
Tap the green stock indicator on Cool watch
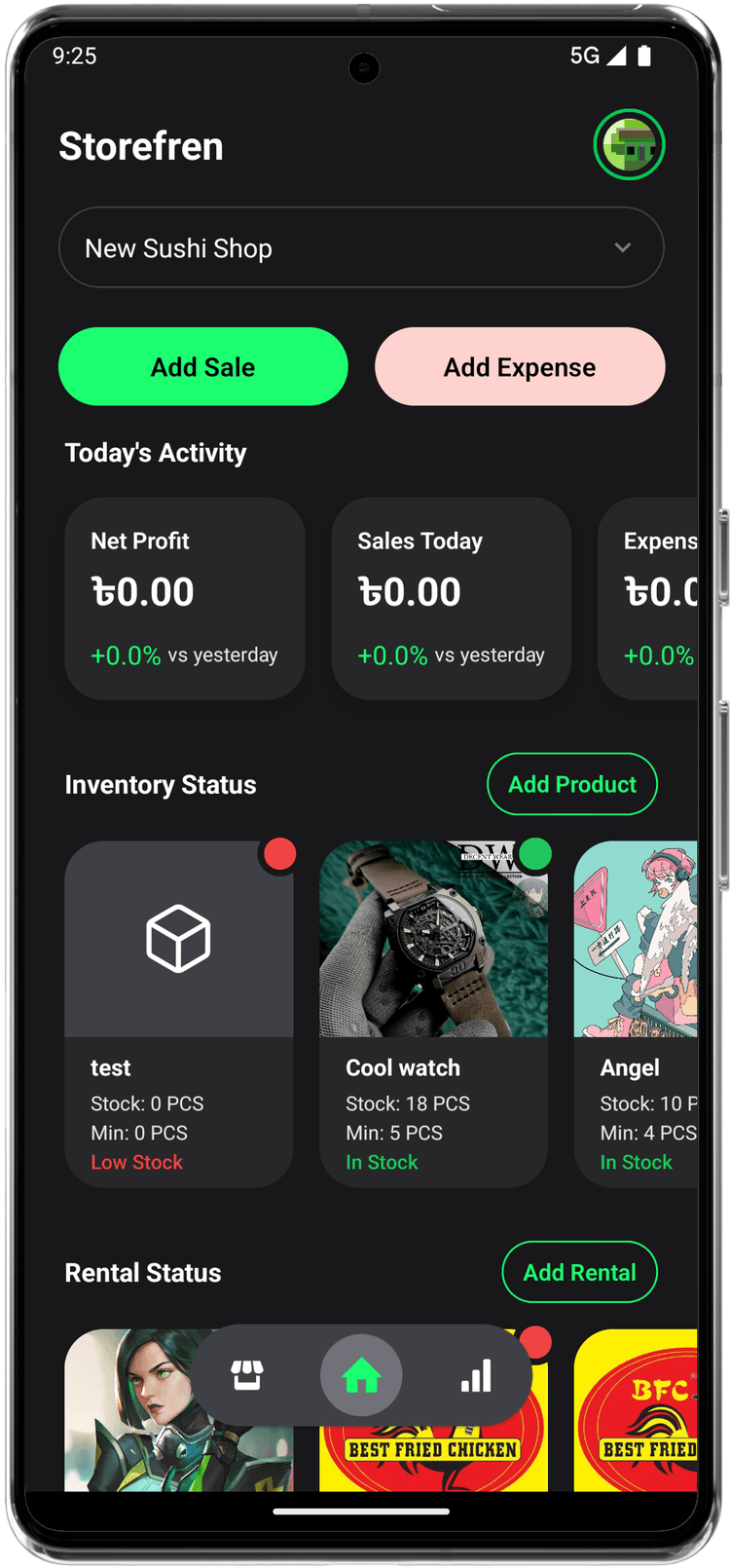pyautogui.click(x=534, y=854)
